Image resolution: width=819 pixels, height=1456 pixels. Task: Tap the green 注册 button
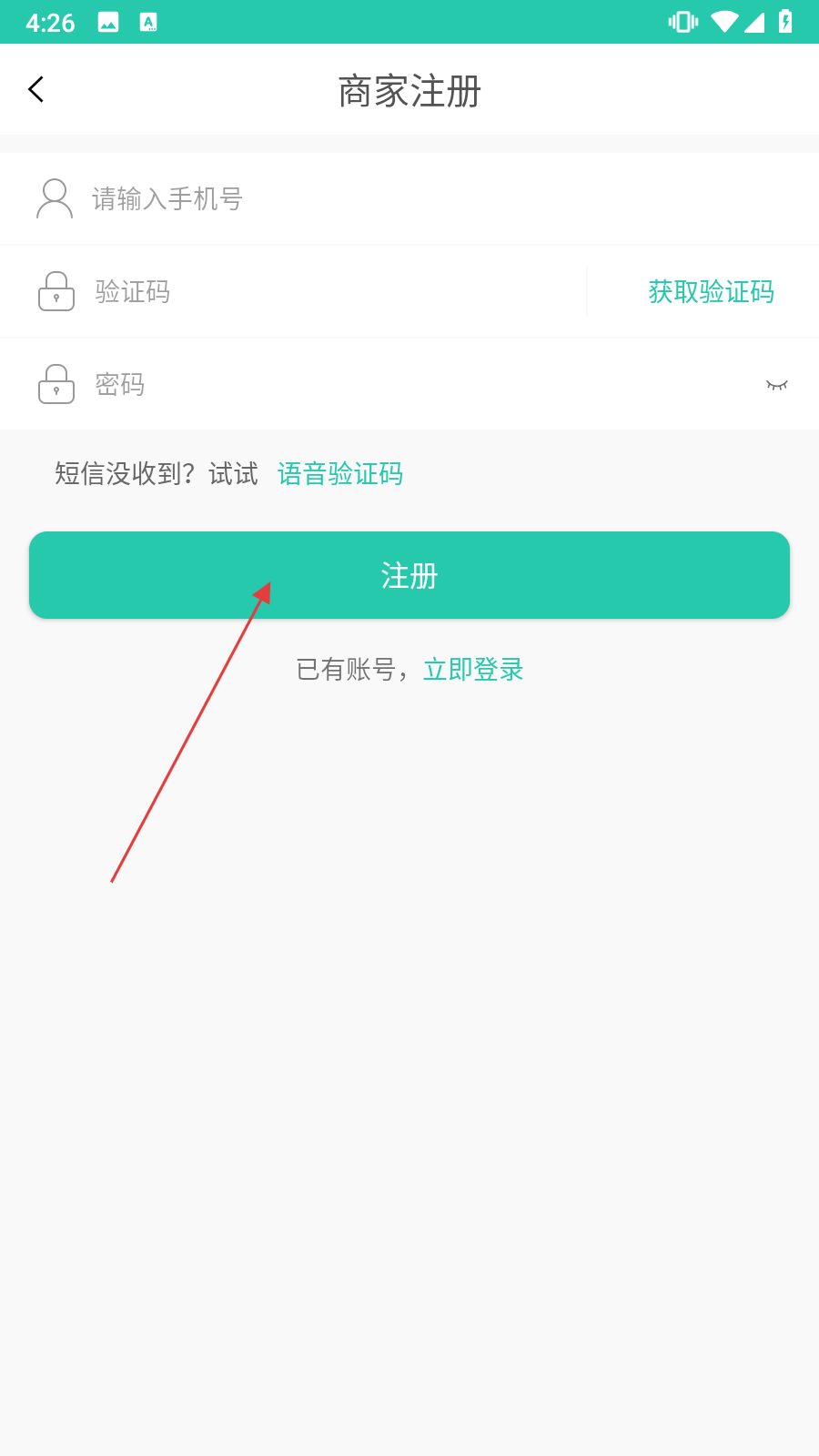[x=409, y=575]
